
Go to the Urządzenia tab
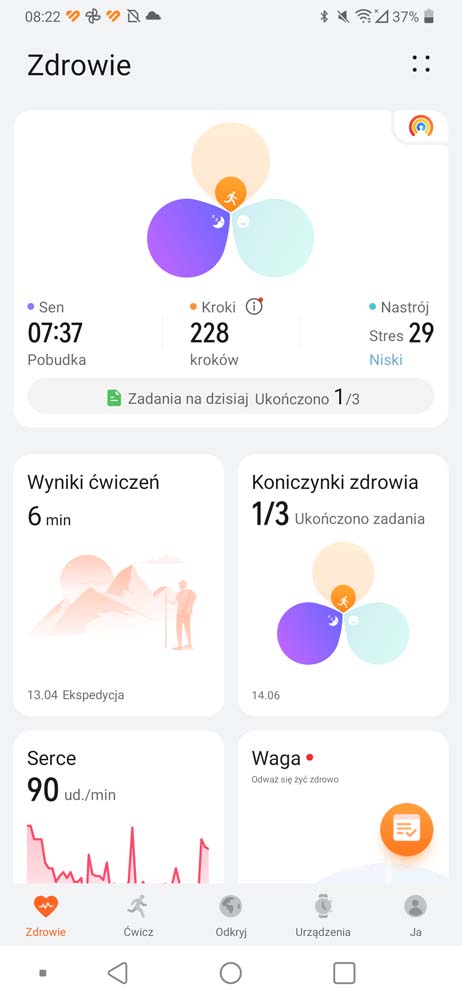323,915
